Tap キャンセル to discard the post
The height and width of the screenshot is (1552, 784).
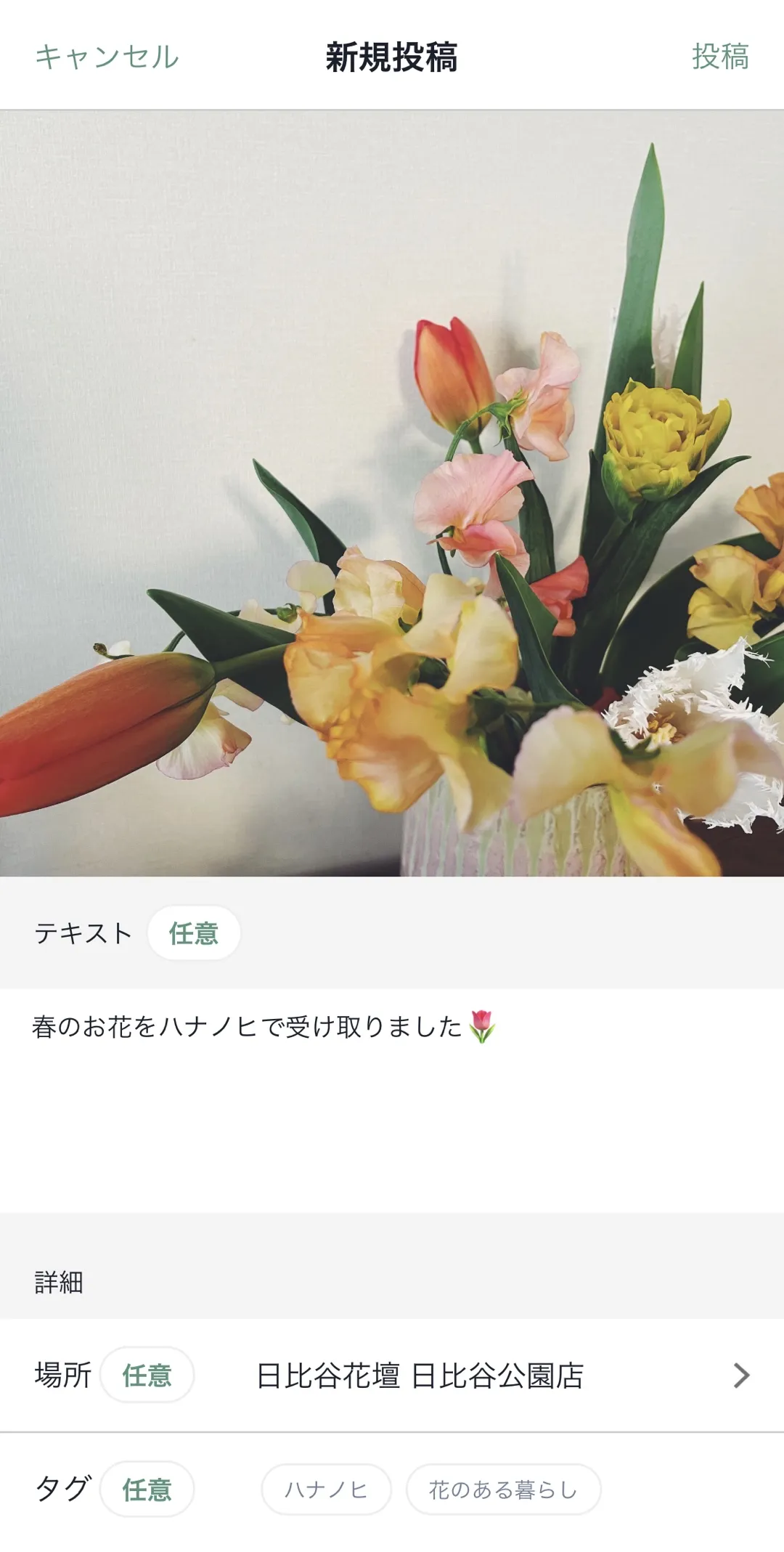click(x=107, y=57)
